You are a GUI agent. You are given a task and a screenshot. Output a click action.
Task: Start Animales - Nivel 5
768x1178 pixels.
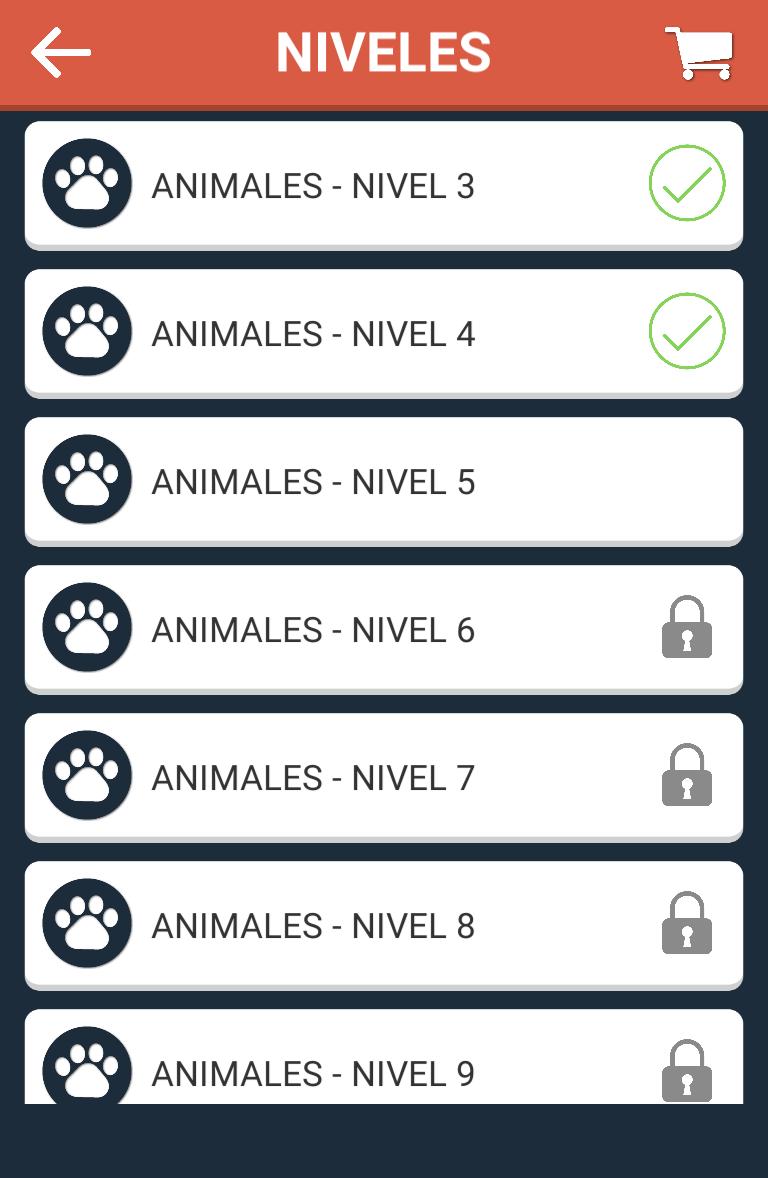(x=383, y=481)
